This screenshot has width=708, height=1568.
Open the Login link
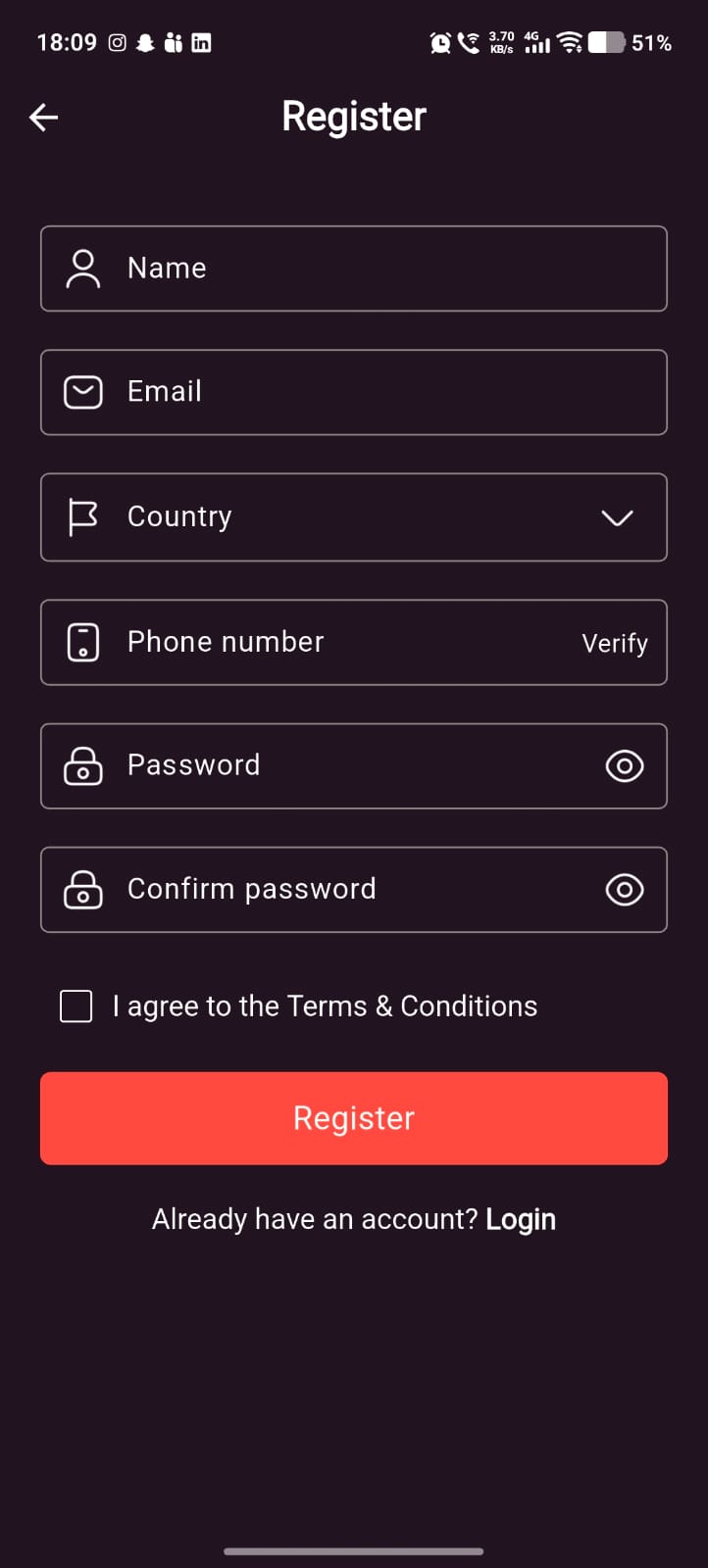click(521, 1219)
